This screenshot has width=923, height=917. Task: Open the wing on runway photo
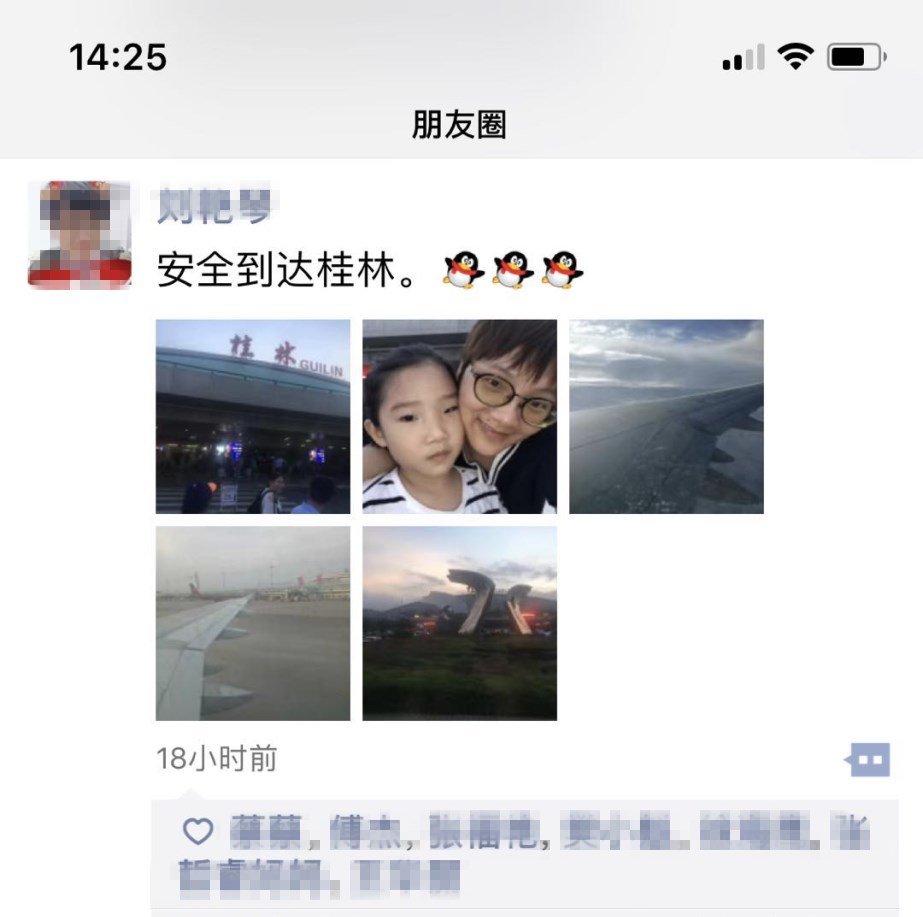[253, 623]
